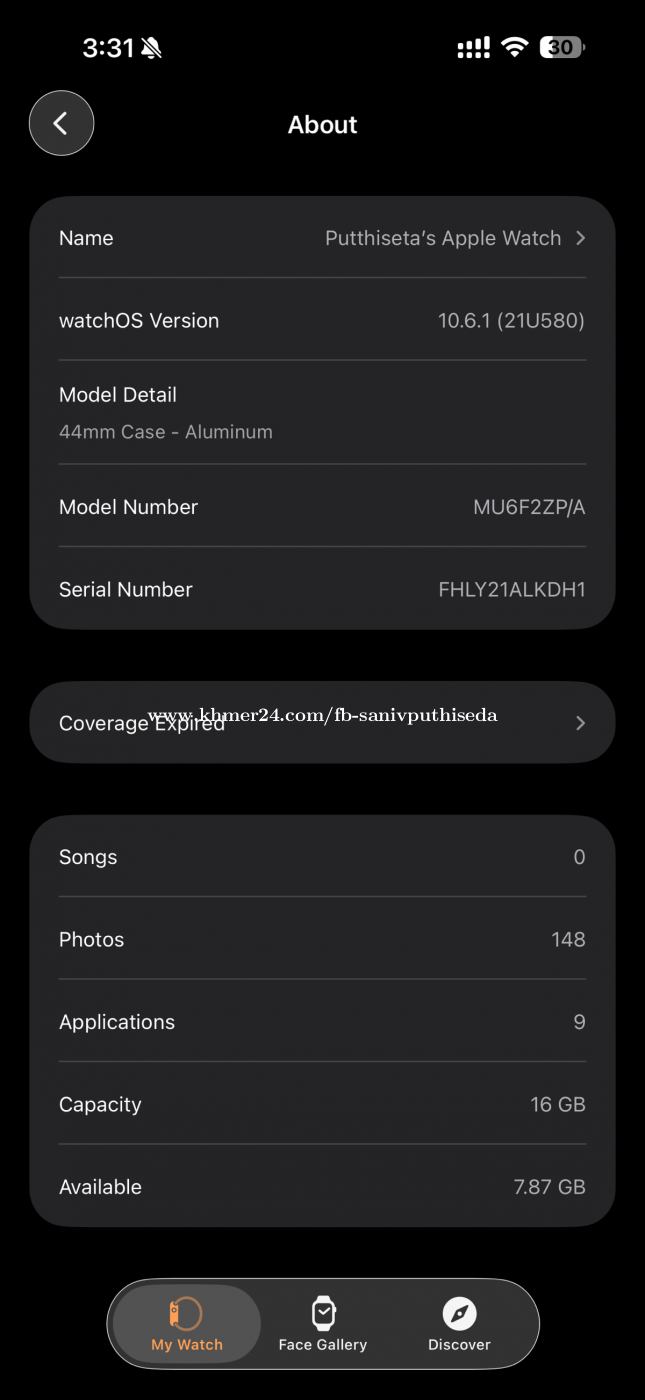
Task: Switch to the My Watch tab
Action: 187,1324
